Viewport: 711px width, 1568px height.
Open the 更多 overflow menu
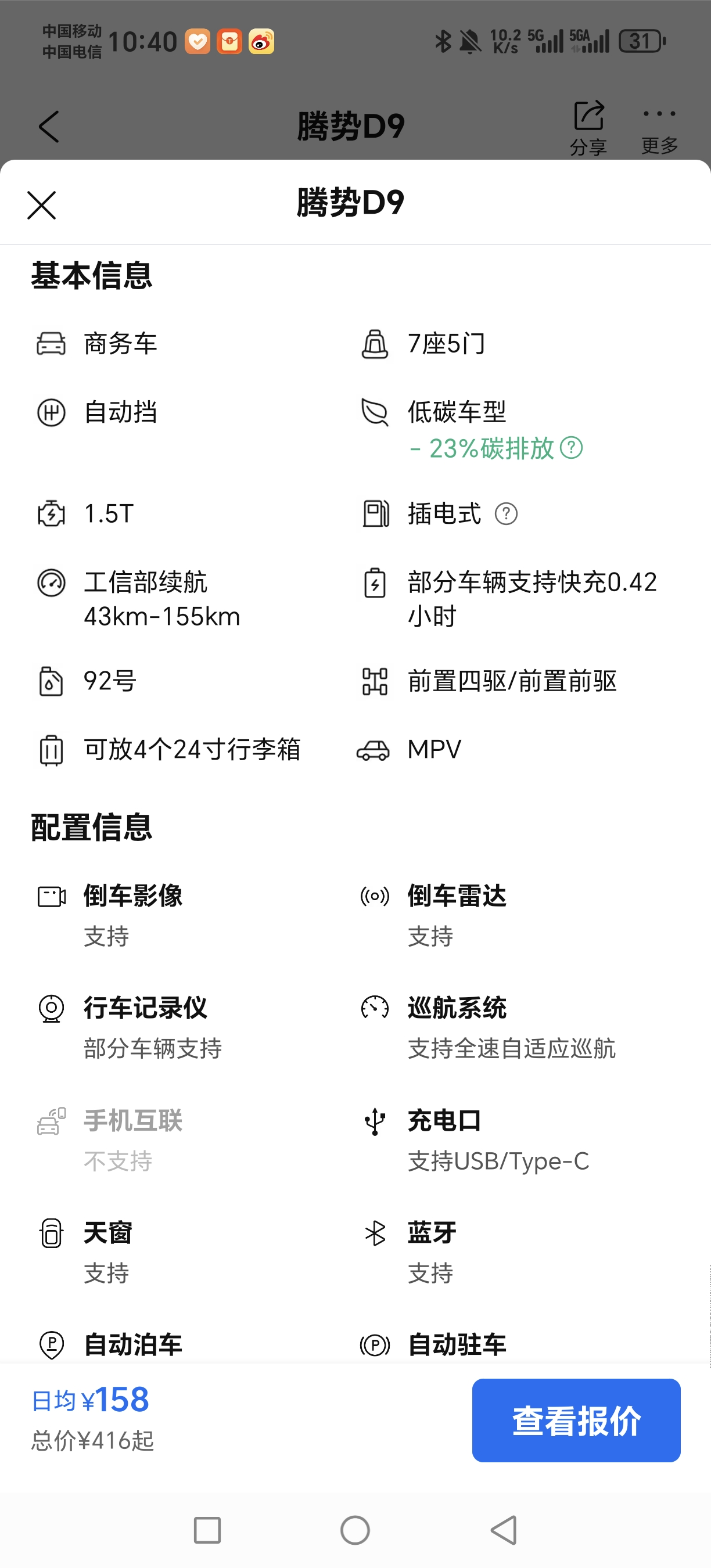659,127
